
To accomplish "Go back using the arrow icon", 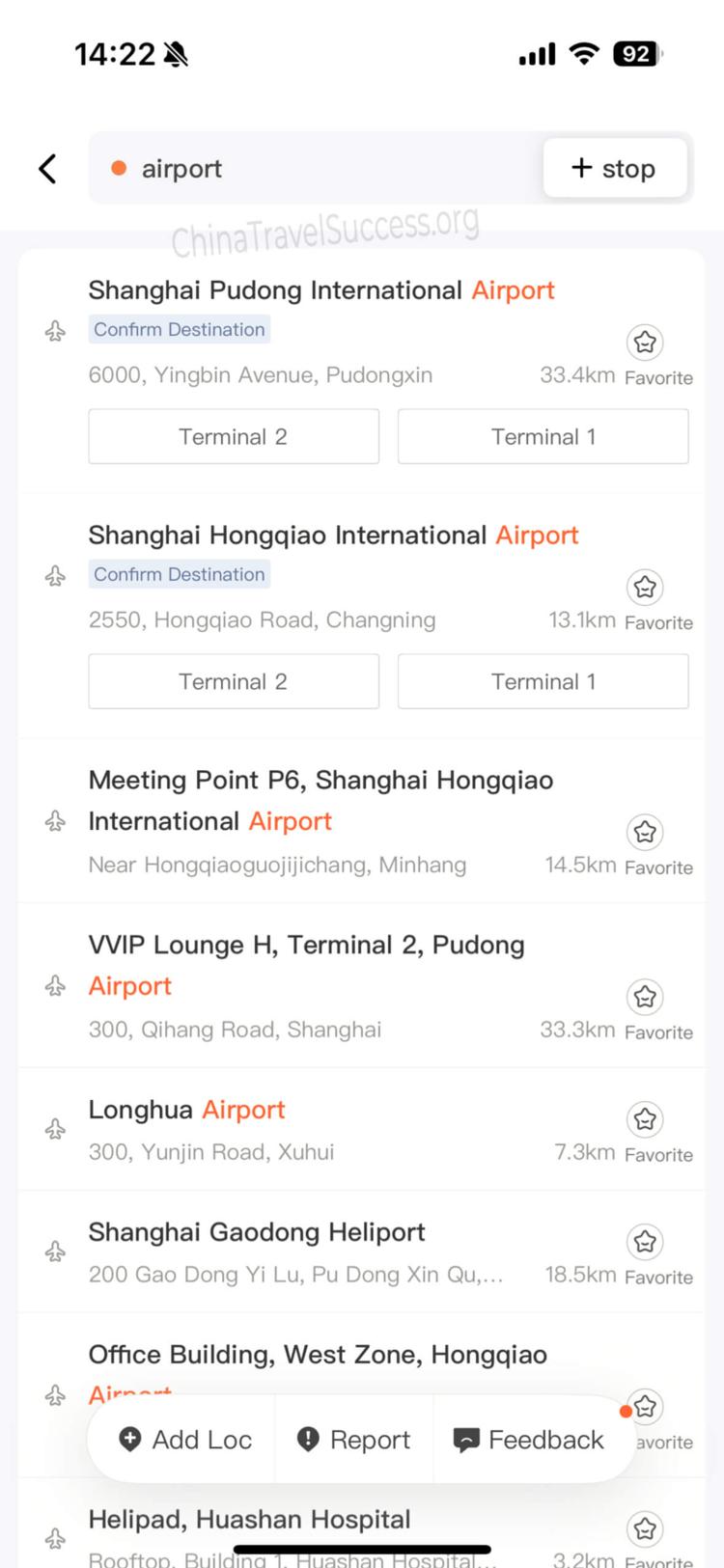I will (x=47, y=169).
